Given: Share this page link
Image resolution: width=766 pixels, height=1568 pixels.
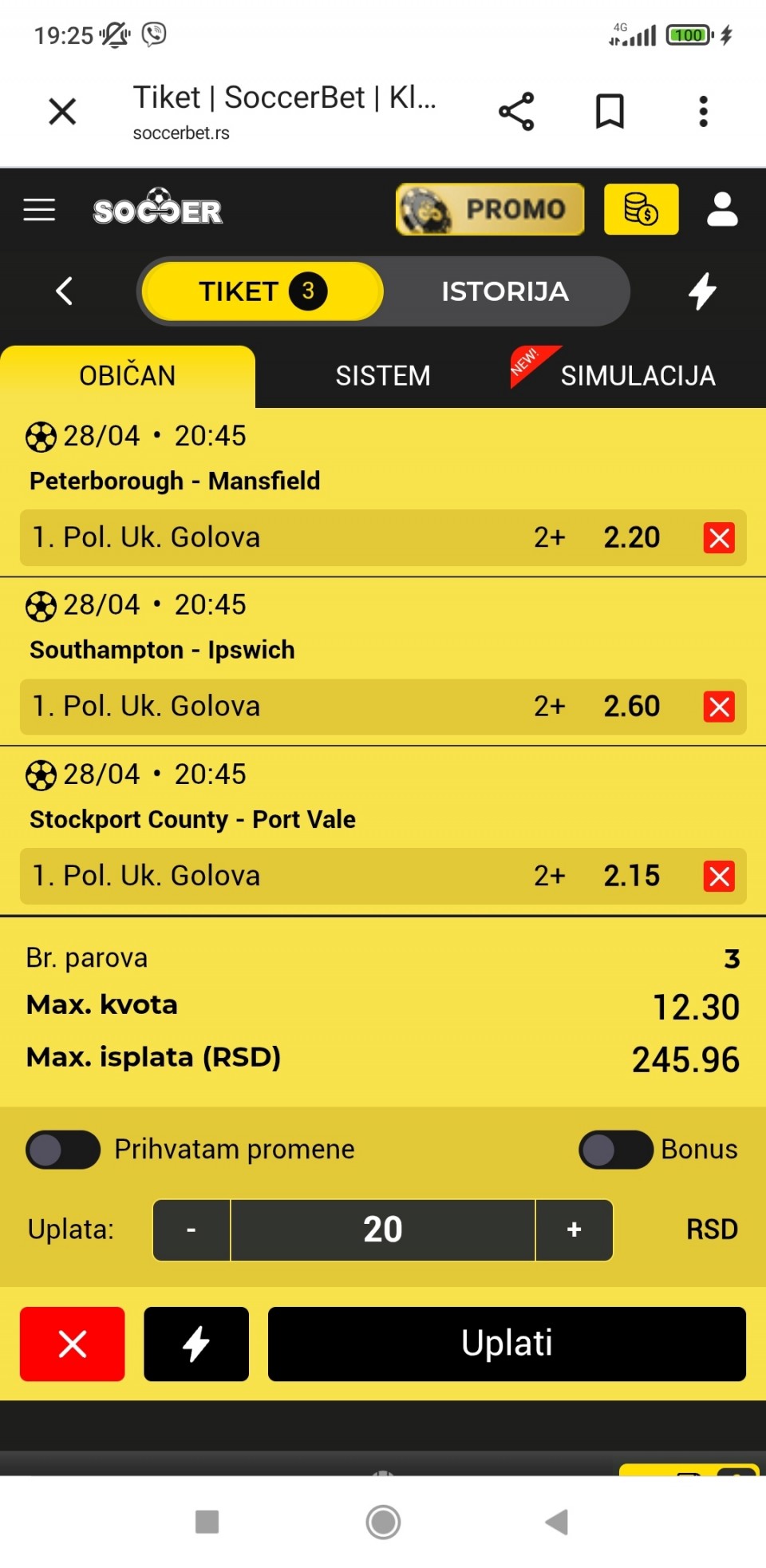Looking at the screenshot, I should tap(516, 112).
